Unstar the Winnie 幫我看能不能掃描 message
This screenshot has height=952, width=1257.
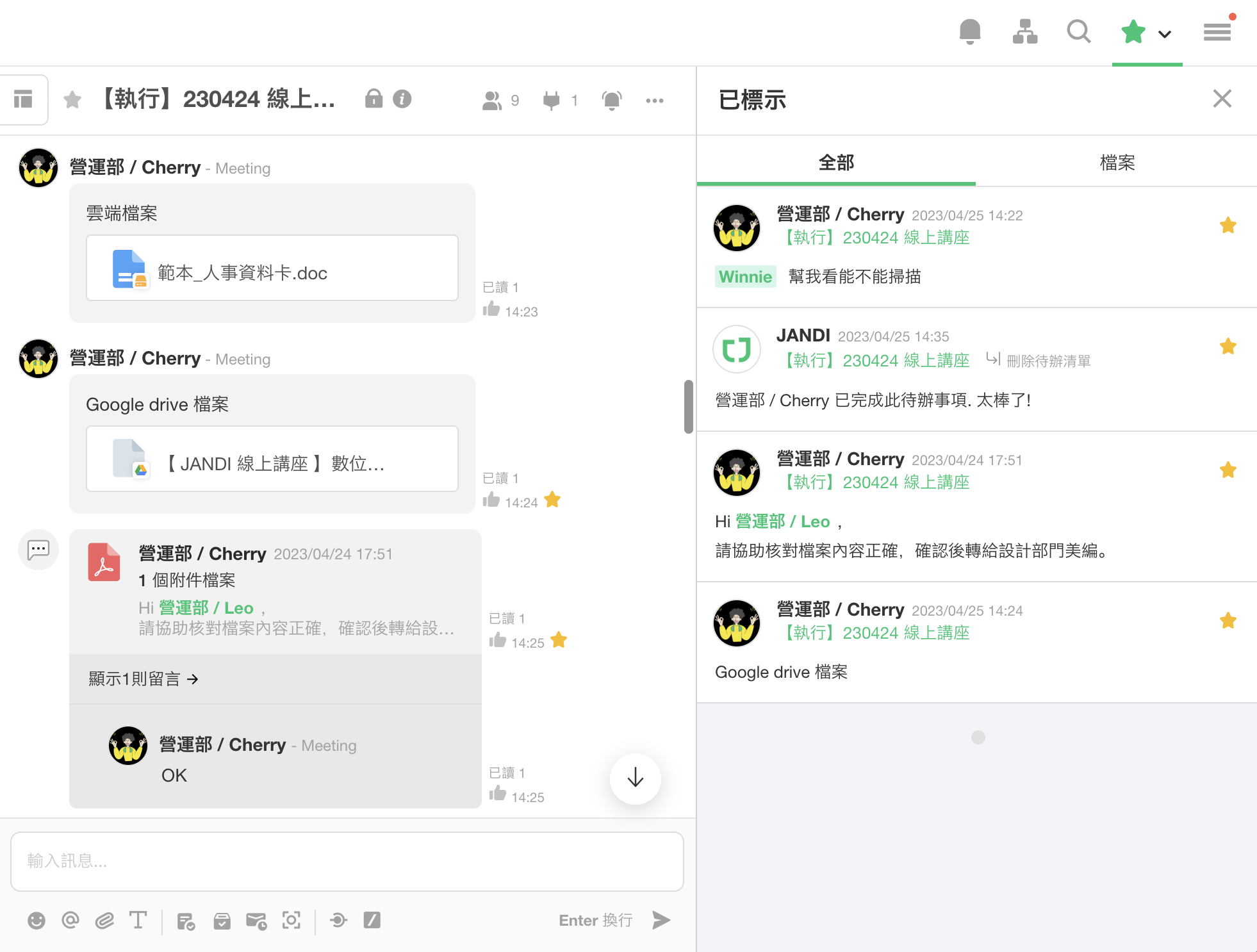pos(1228,226)
